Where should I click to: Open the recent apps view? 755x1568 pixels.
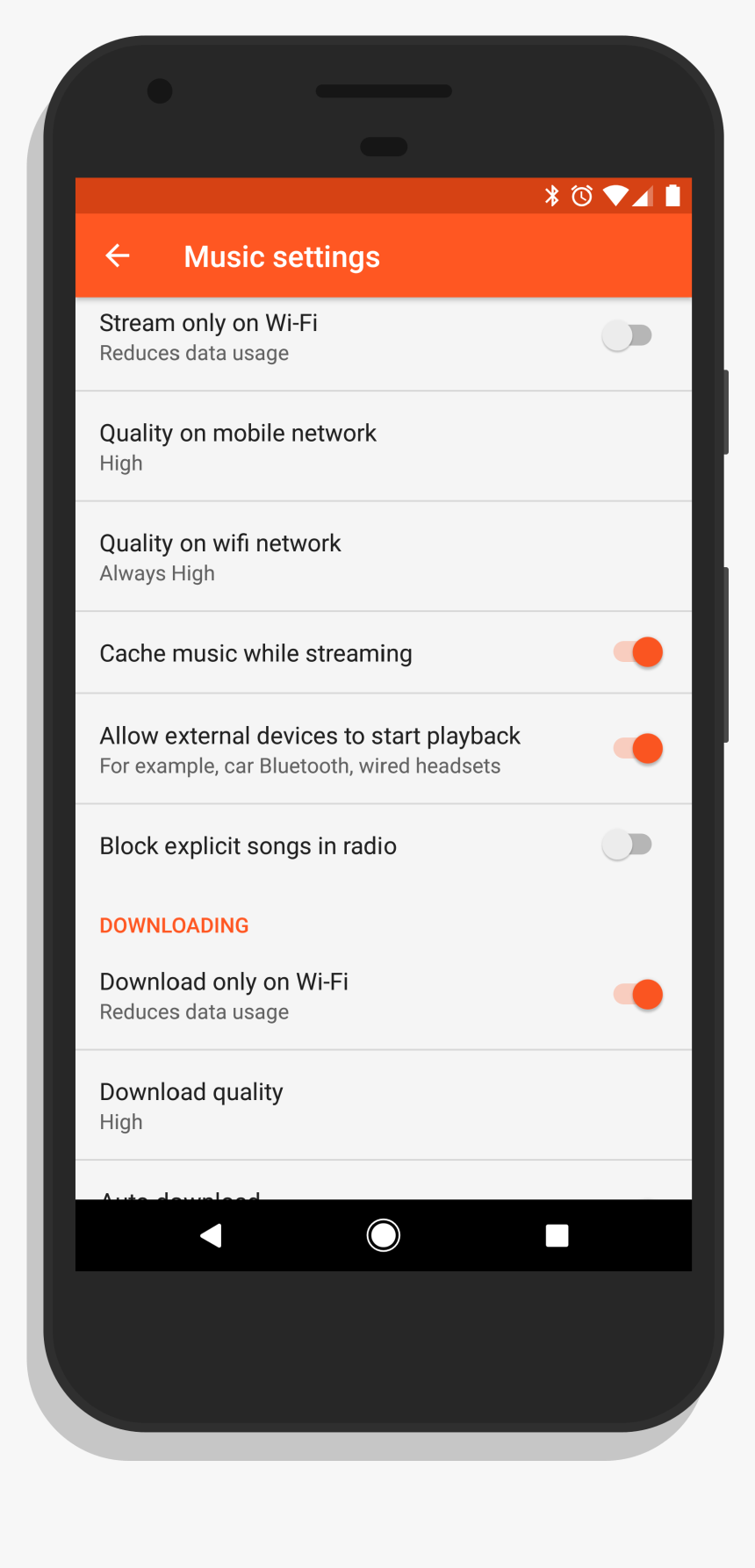tap(557, 1235)
